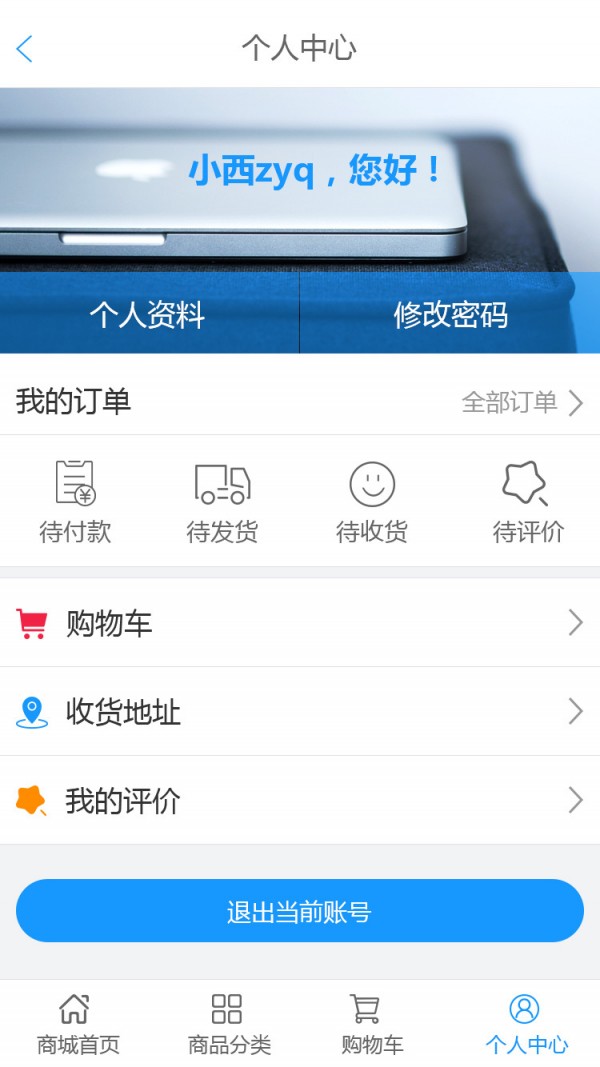Show 待发货 orders awaiting shipment
Screen dimensions: 600x1067
[x=222, y=501]
